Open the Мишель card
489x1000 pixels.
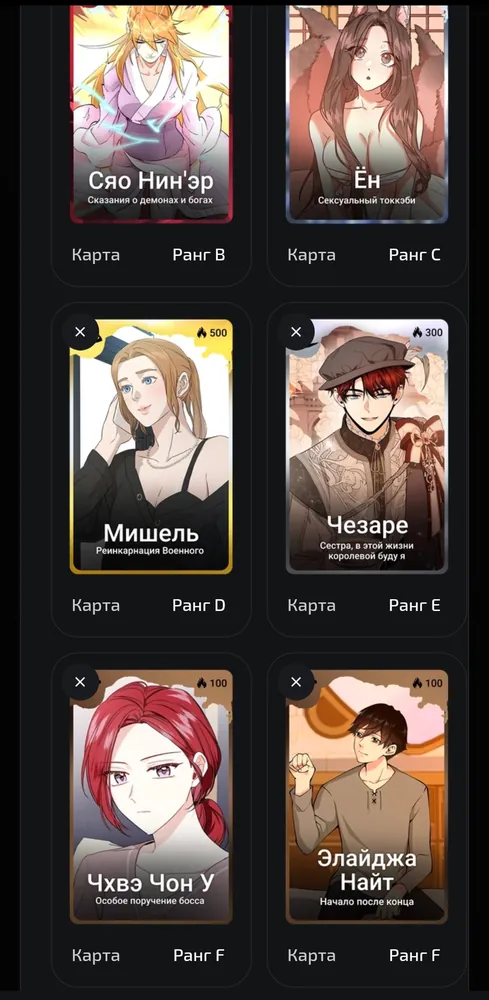151,446
